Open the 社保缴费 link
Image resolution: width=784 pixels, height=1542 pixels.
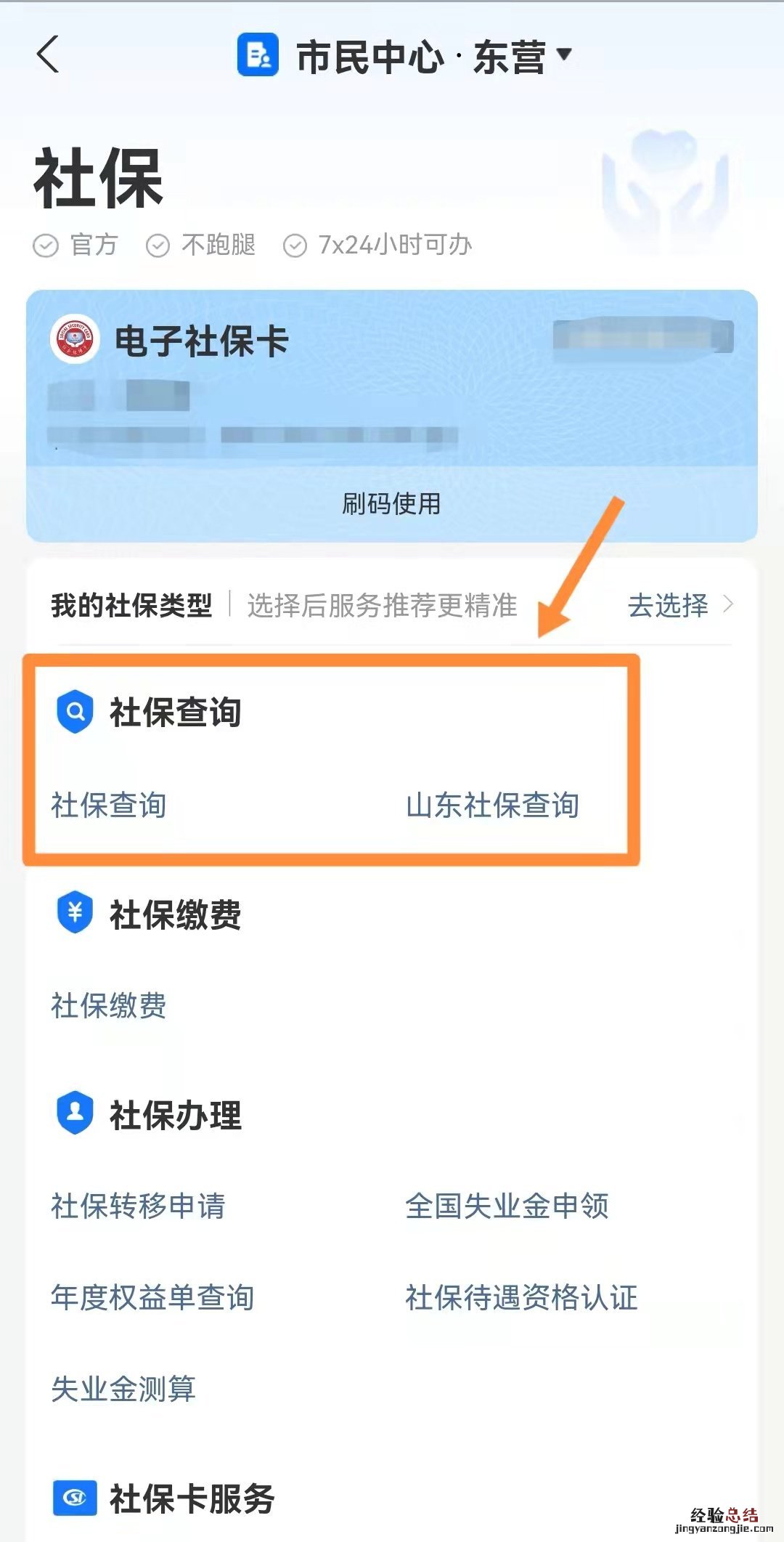coord(109,1006)
